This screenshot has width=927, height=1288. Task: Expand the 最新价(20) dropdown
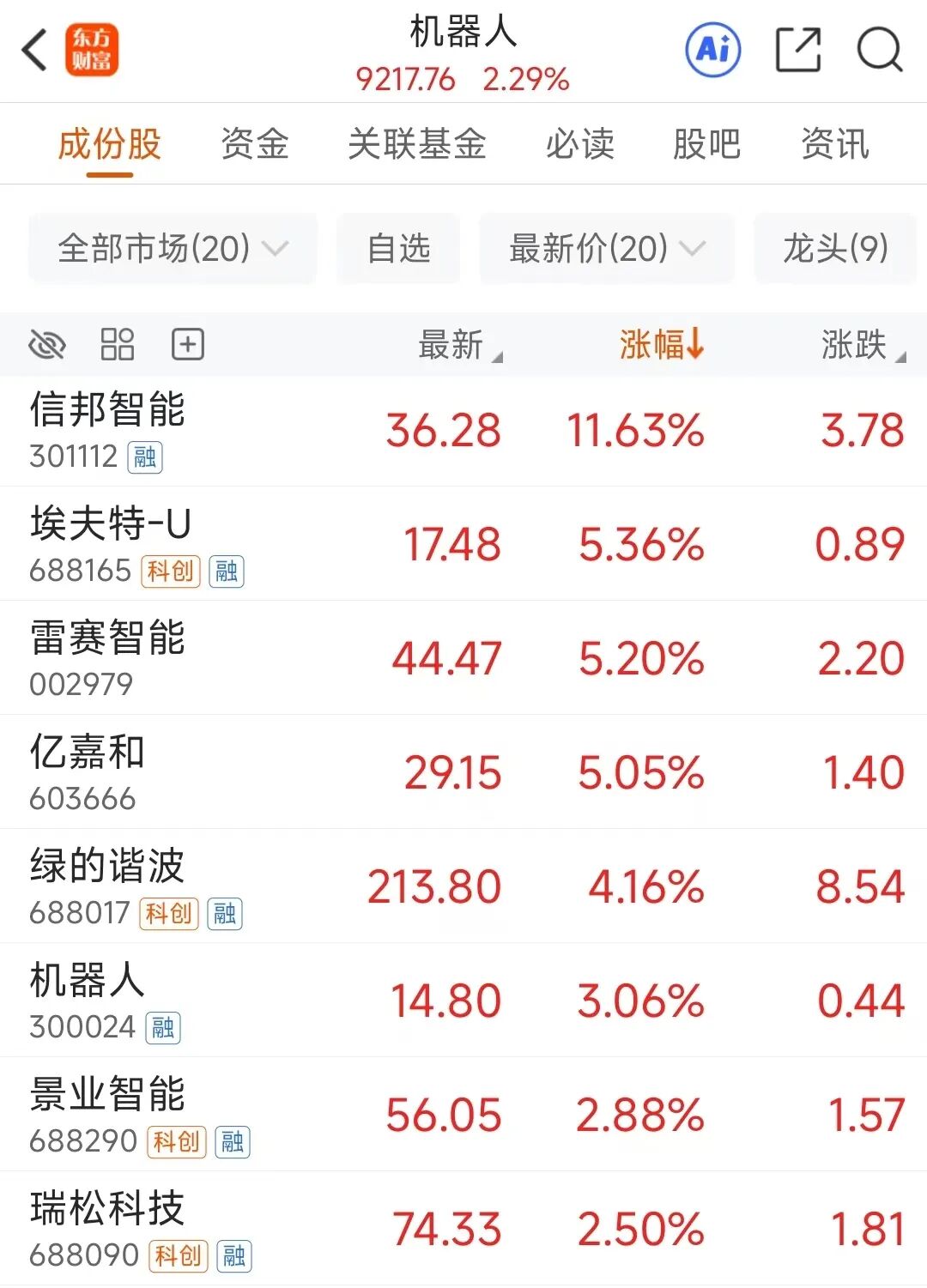pyautogui.click(x=606, y=249)
